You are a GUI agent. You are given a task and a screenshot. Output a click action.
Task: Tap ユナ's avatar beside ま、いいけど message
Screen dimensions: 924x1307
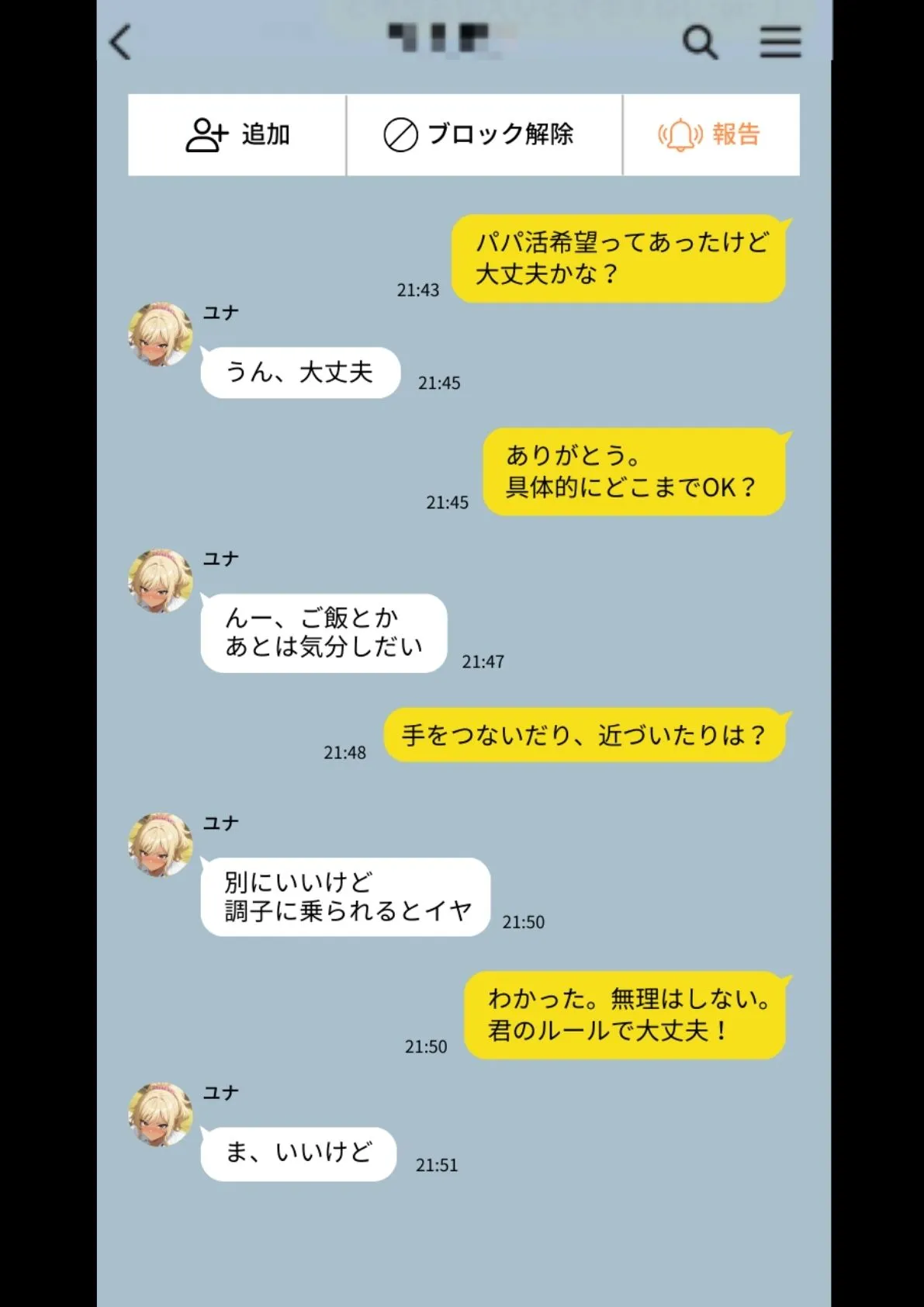click(x=159, y=1115)
